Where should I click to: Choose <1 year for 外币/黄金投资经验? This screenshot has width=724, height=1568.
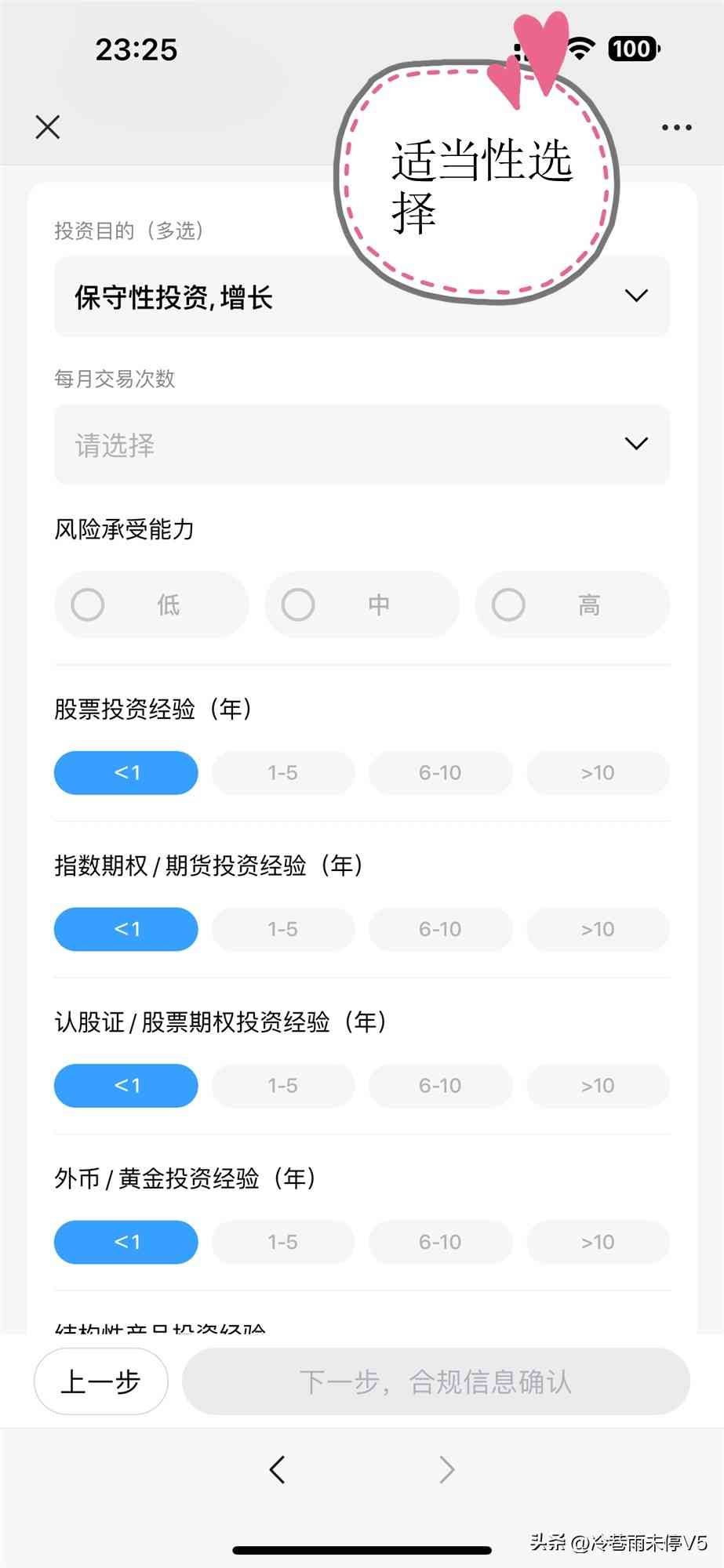tap(126, 1242)
